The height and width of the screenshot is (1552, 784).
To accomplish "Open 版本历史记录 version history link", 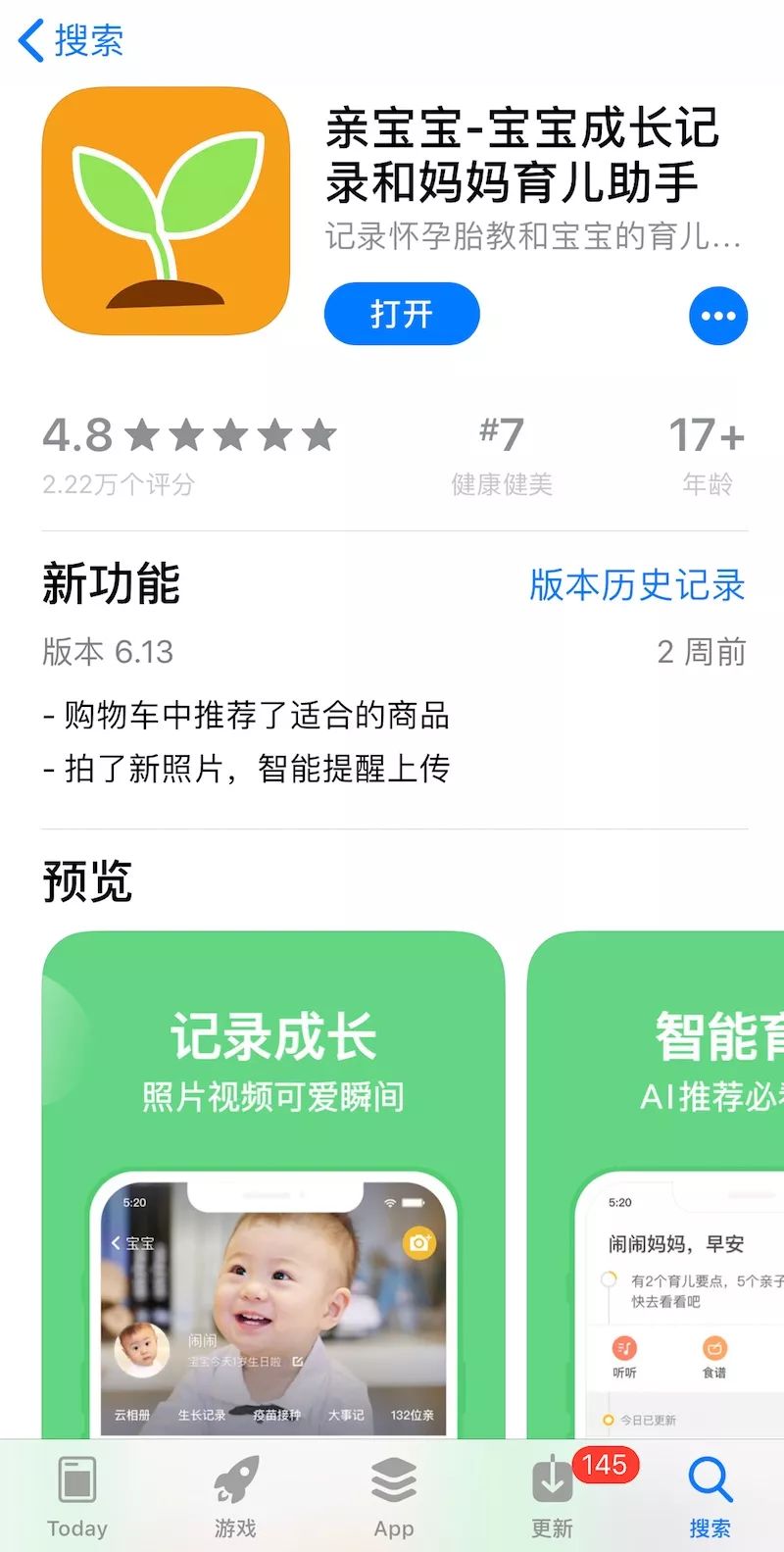I will click(637, 585).
